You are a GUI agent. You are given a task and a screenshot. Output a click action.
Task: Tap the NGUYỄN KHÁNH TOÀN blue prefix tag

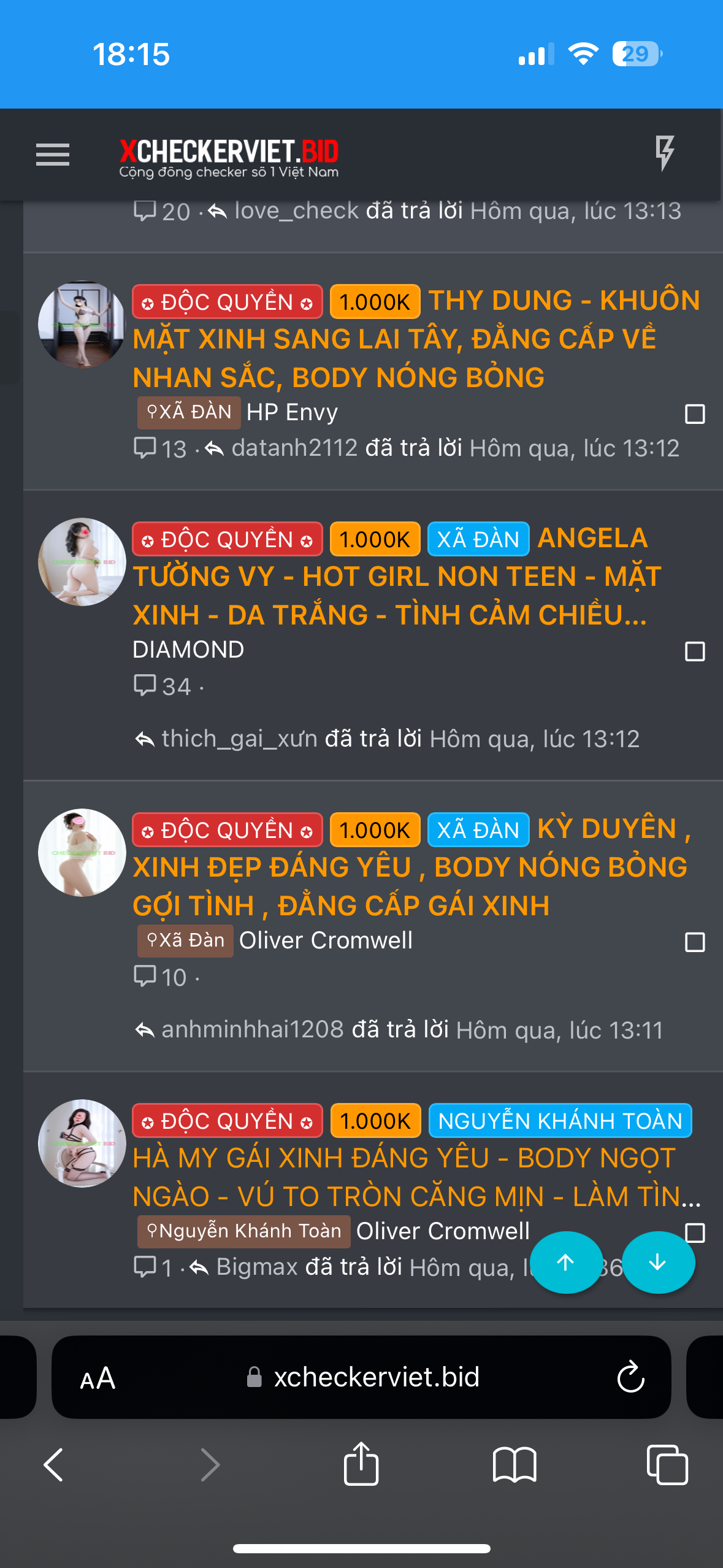pos(560,1121)
